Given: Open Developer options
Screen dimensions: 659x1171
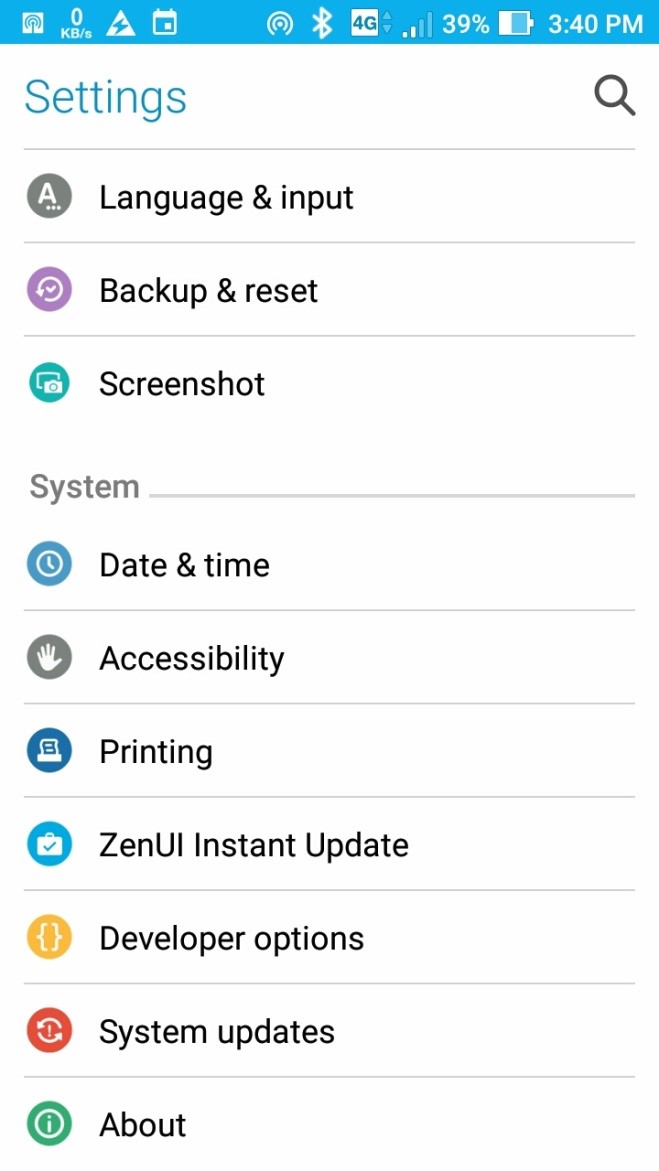Looking at the screenshot, I should click(231, 938).
